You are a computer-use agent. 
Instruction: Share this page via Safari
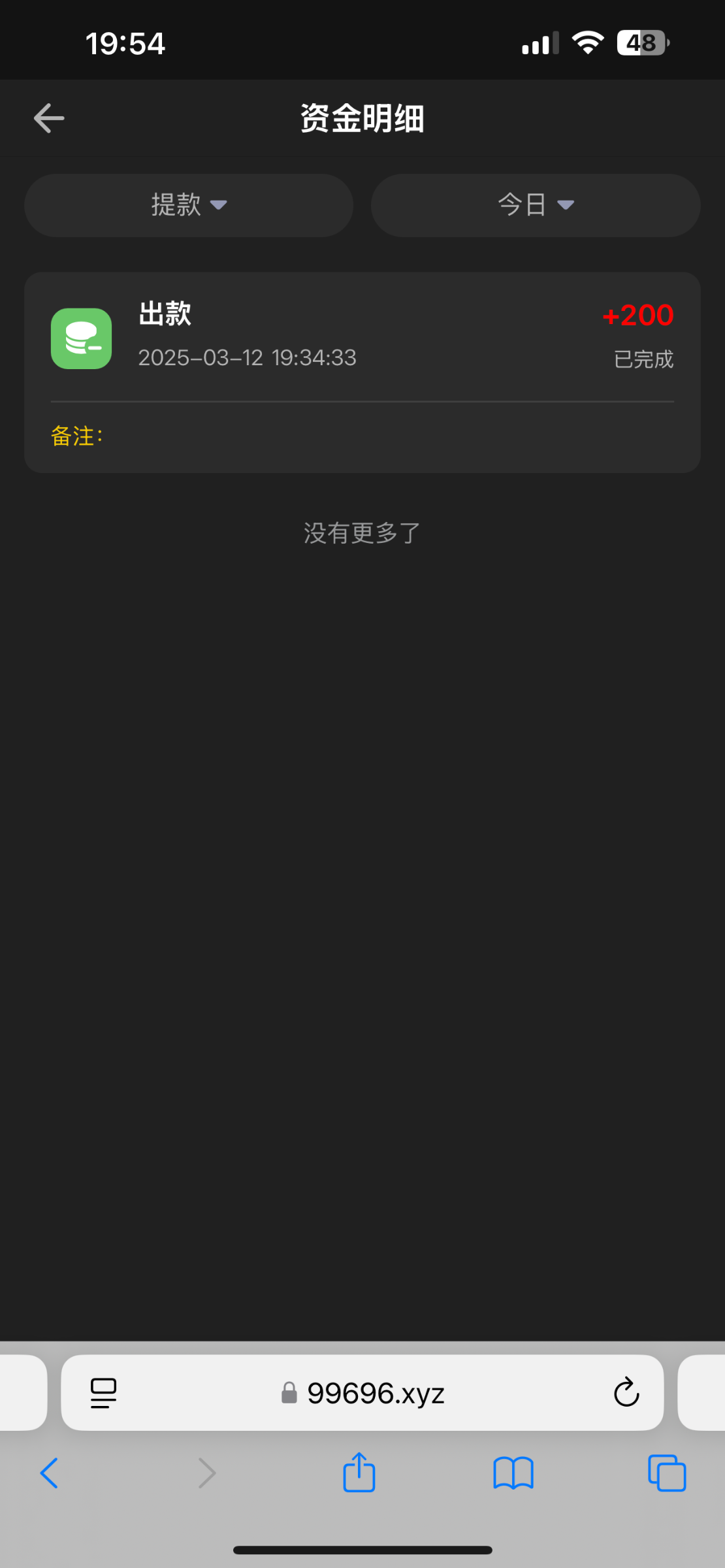point(359,1473)
